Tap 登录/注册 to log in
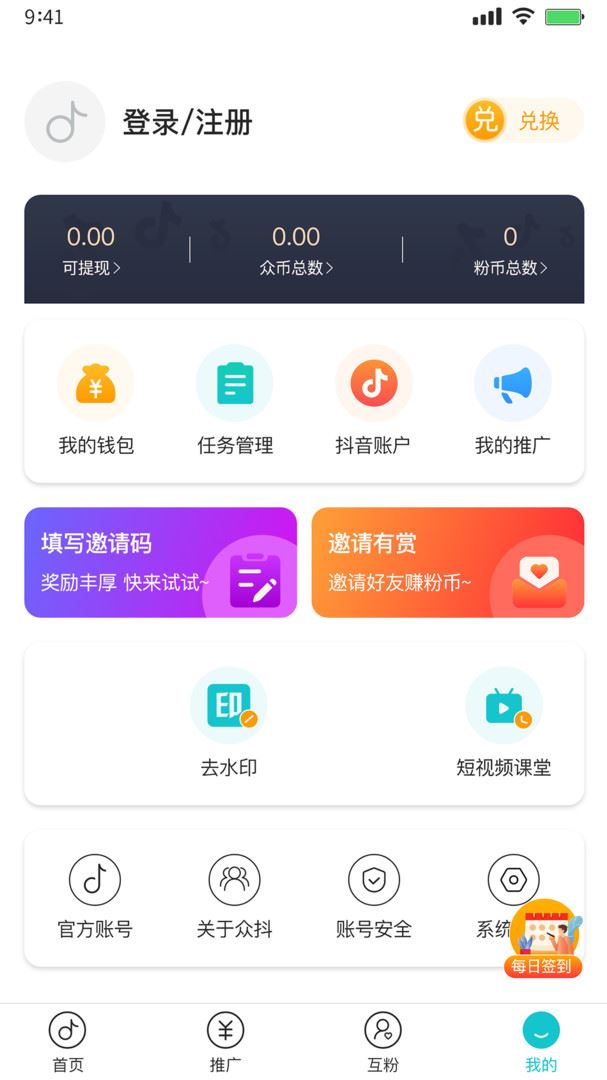Image resolution: width=607 pixels, height=1080 pixels. [187, 123]
